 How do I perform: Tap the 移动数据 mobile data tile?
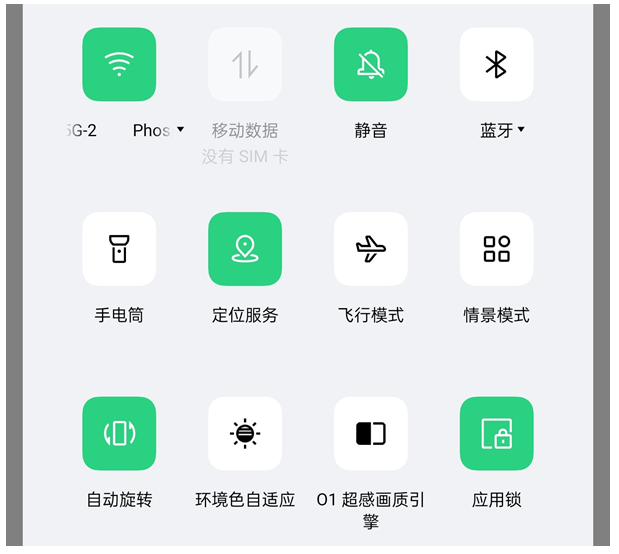tap(245, 64)
